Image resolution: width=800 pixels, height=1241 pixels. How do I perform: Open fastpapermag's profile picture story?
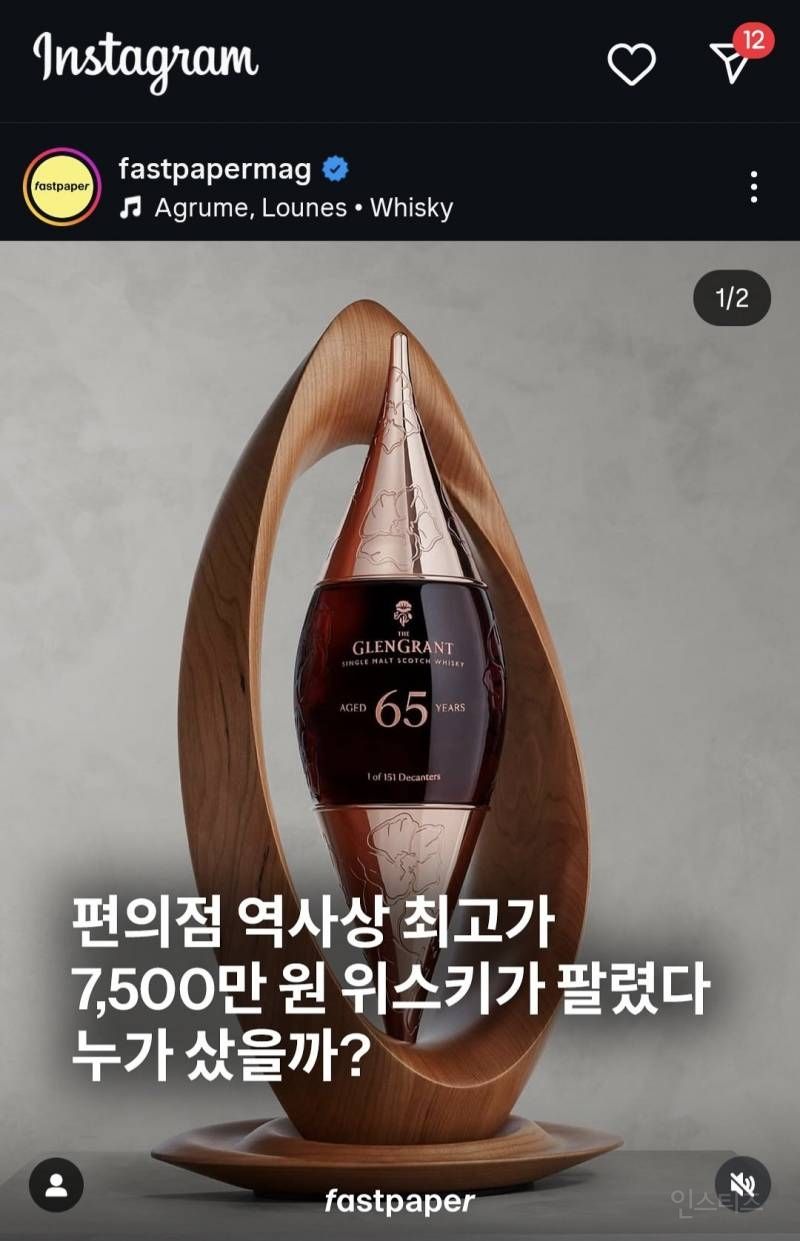61,186
